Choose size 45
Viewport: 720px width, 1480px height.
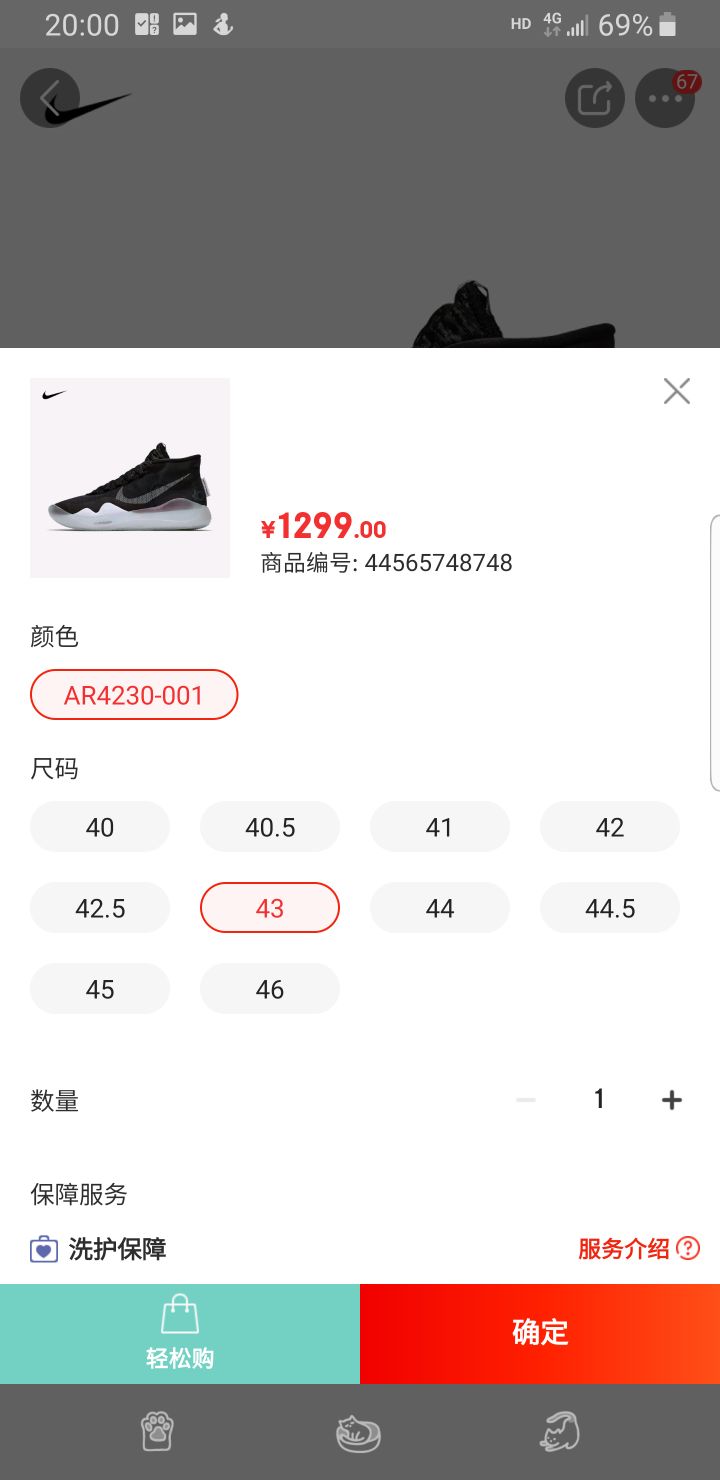[x=100, y=989]
